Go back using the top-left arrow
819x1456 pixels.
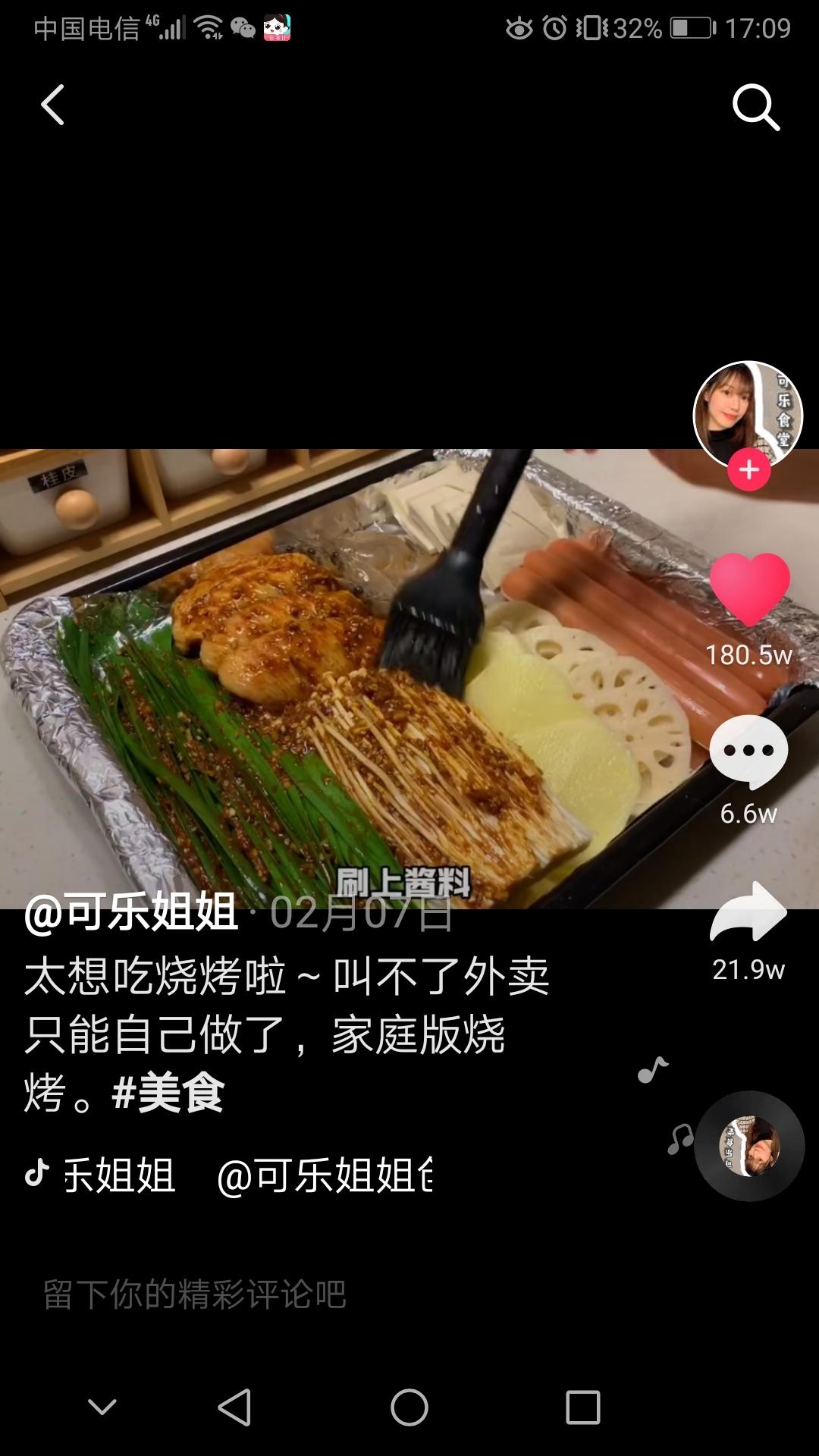(x=52, y=105)
